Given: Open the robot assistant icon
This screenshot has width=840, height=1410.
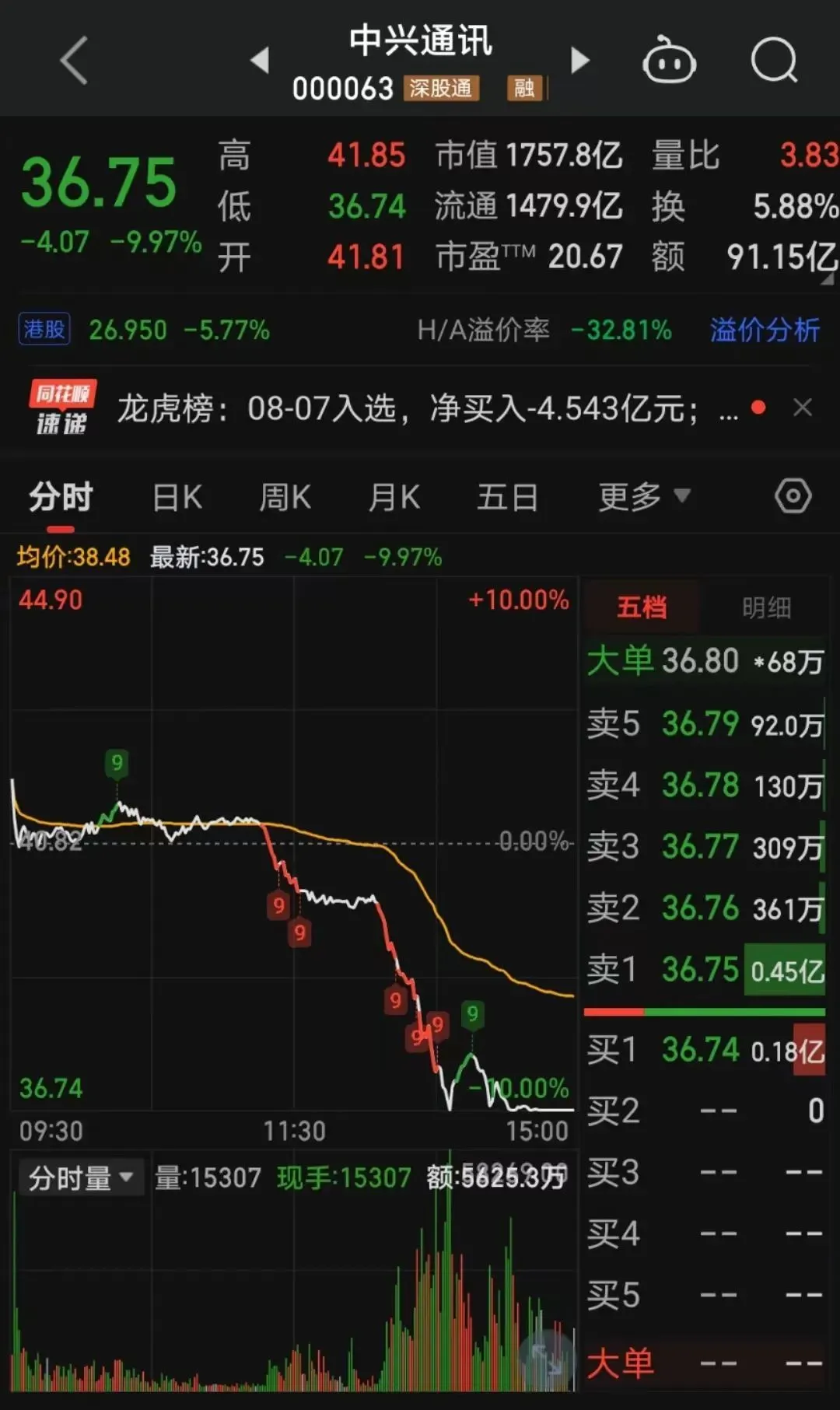Looking at the screenshot, I should click(x=669, y=60).
